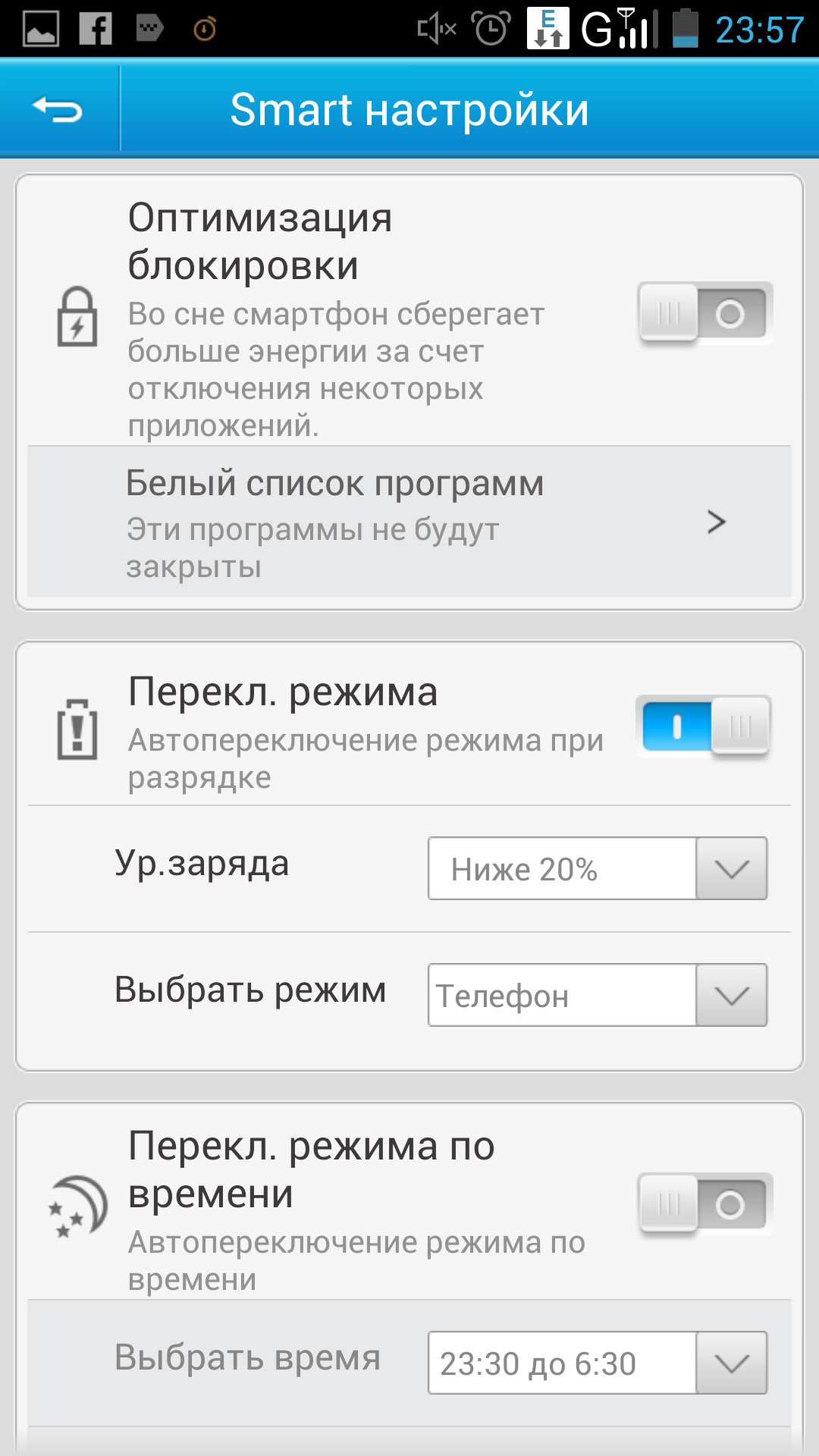This screenshot has height=1456, width=819.
Task: Enable the Оптимизация блокировки switch
Action: click(704, 313)
